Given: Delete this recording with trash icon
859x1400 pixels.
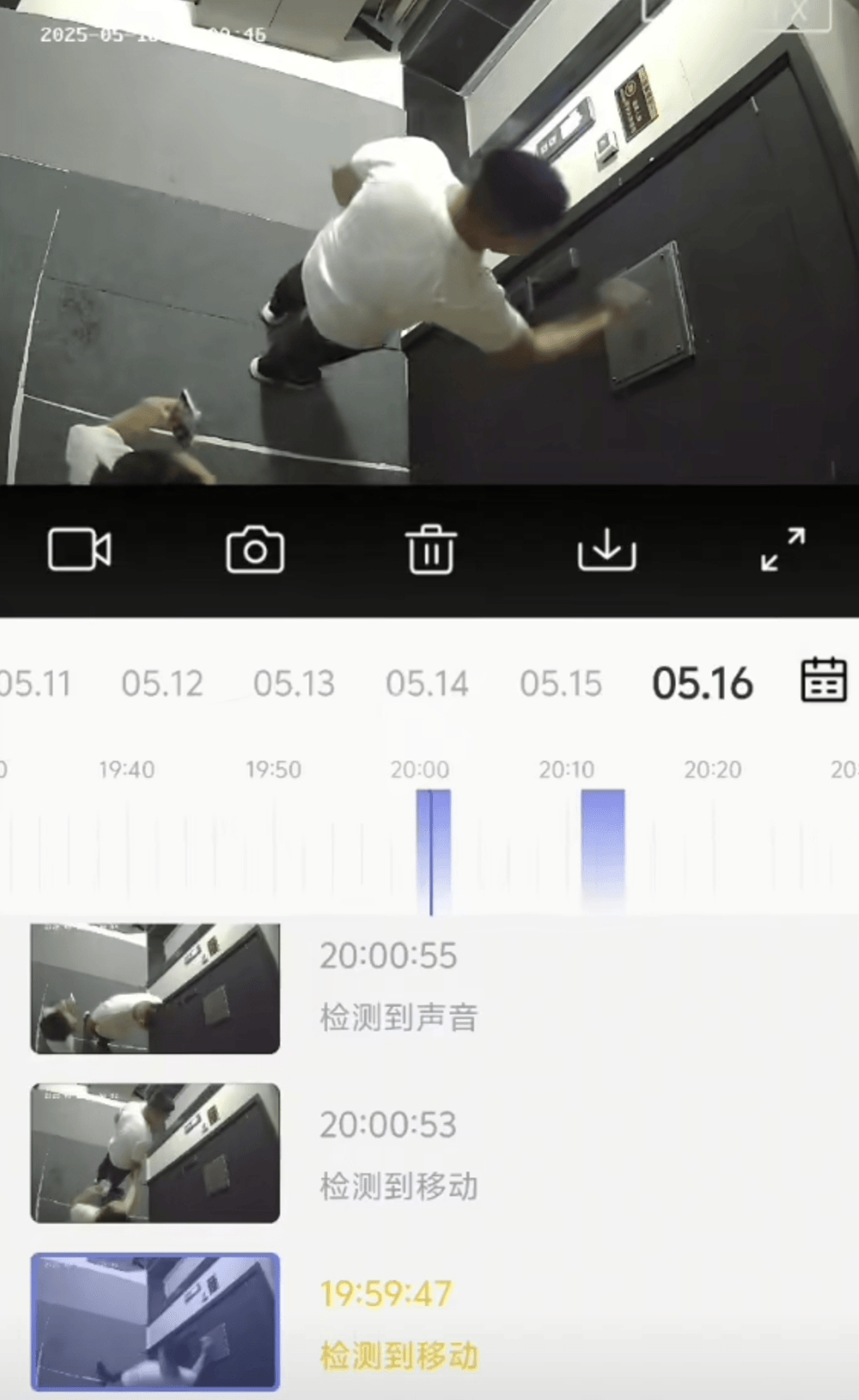Looking at the screenshot, I should [430, 550].
